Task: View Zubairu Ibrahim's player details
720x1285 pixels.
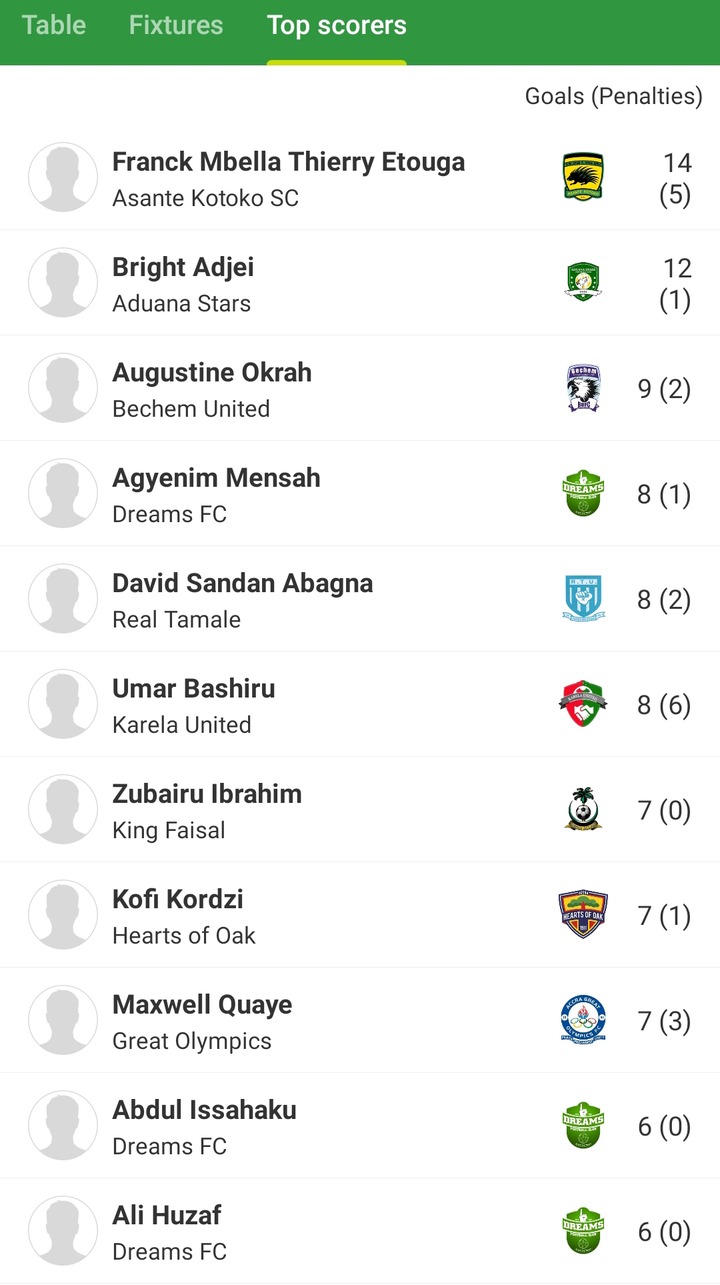Action: tap(360, 810)
